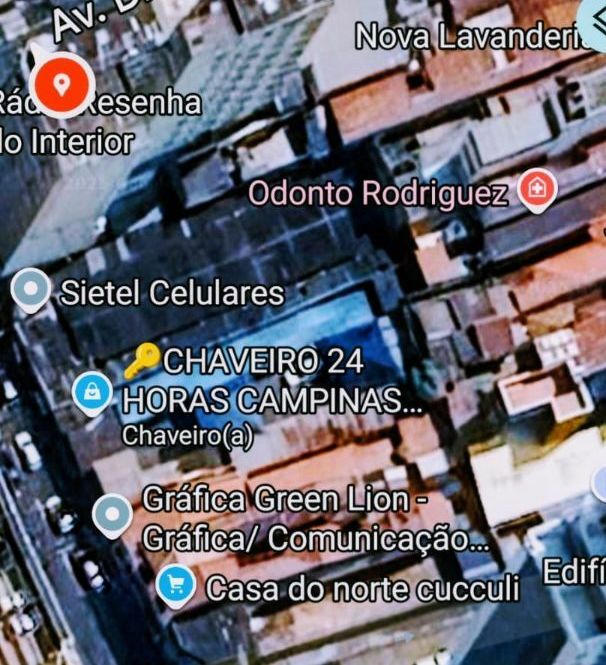Screen dimensions: 606x665
Task: Select the Gráfica Green Lion place pin
Action: [x=112, y=514]
